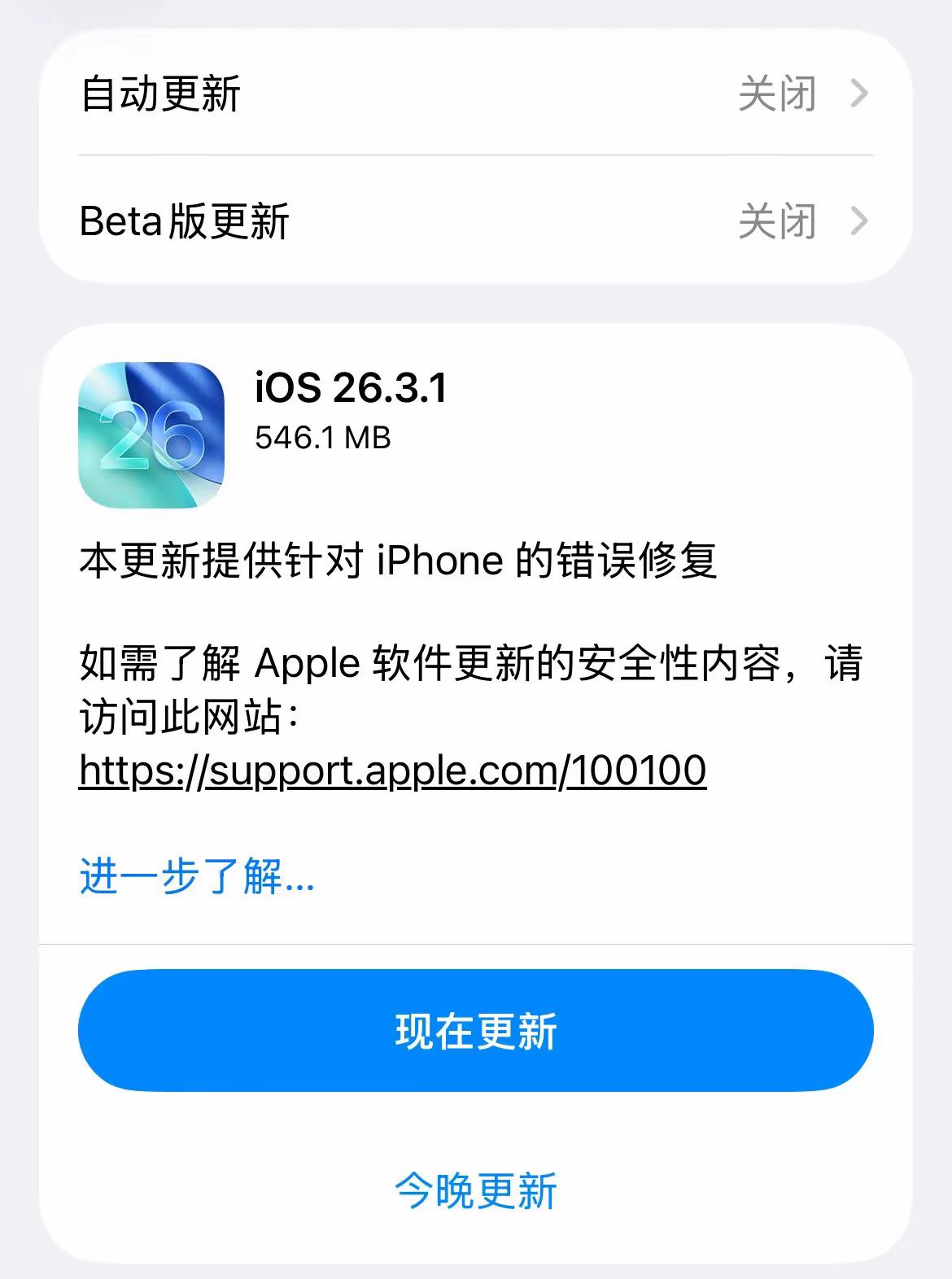Select 今晚更新 (Update Tonight)

click(x=476, y=1191)
